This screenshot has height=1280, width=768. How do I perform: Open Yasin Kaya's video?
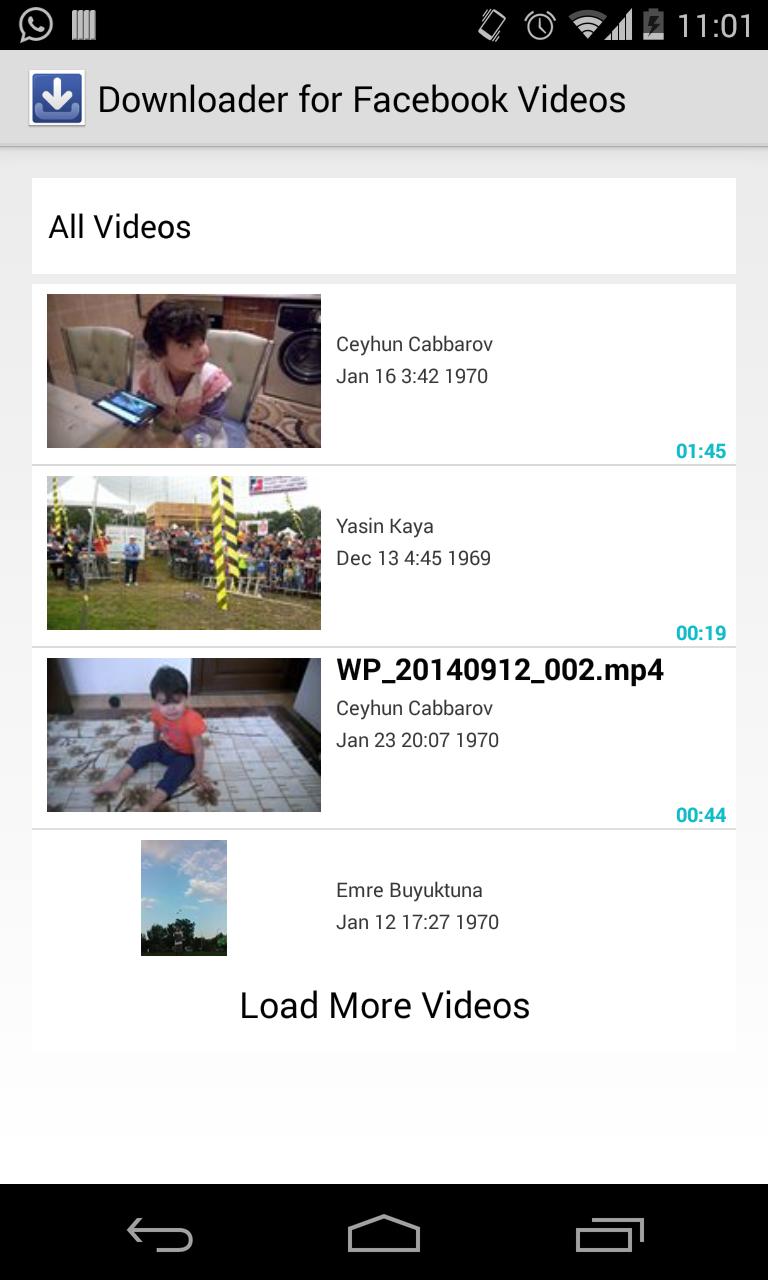pyautogui.click(x=384, y=556)
